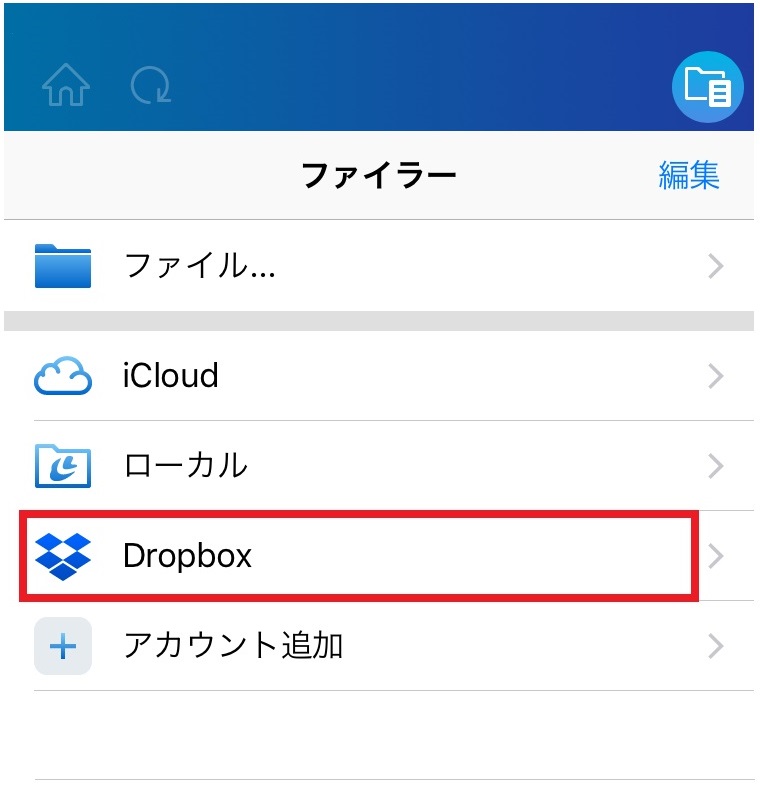Tap the blue folder icon next to ファイル
This screenshot has height=798, width=760.
[62, 263]
